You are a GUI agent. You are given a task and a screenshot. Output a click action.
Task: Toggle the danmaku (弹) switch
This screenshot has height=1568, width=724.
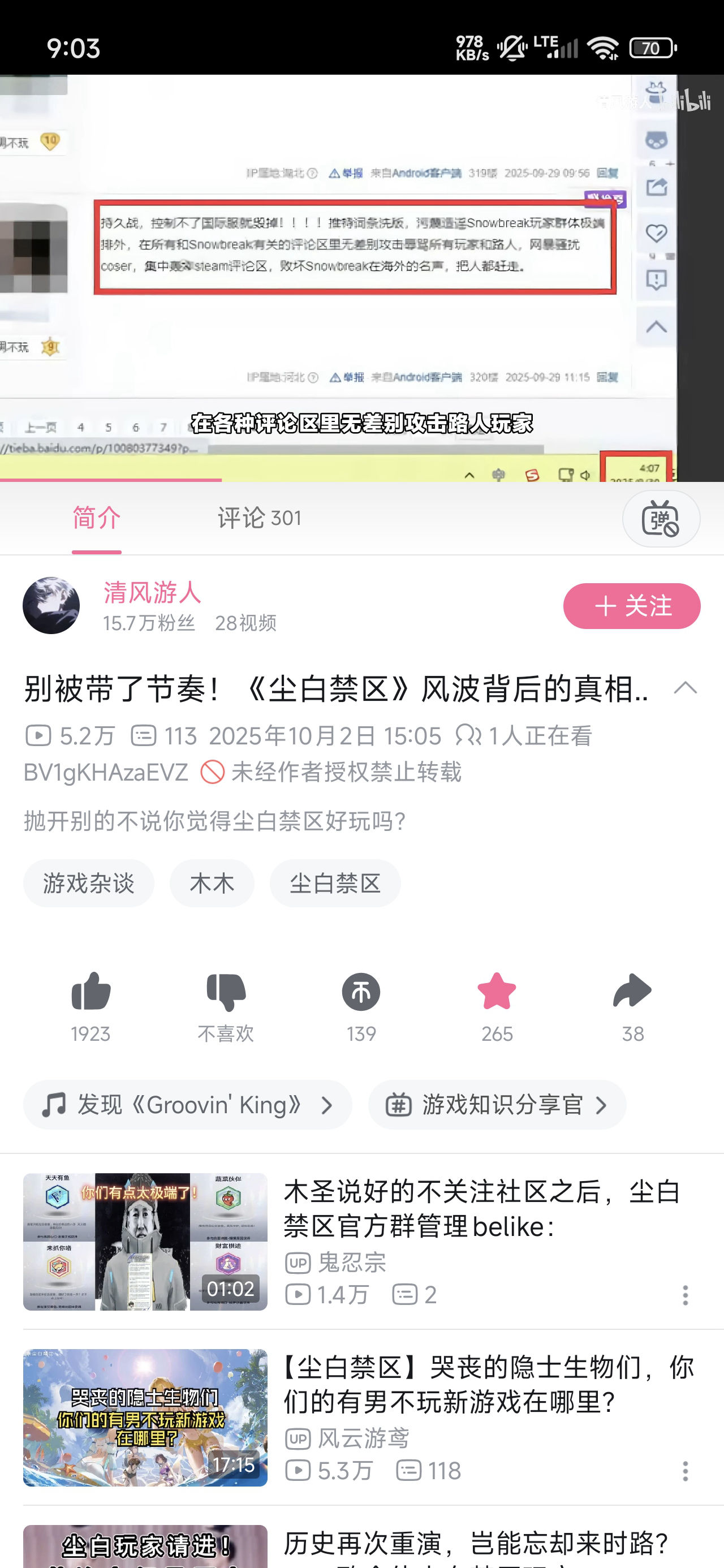(x=661, y=519)
